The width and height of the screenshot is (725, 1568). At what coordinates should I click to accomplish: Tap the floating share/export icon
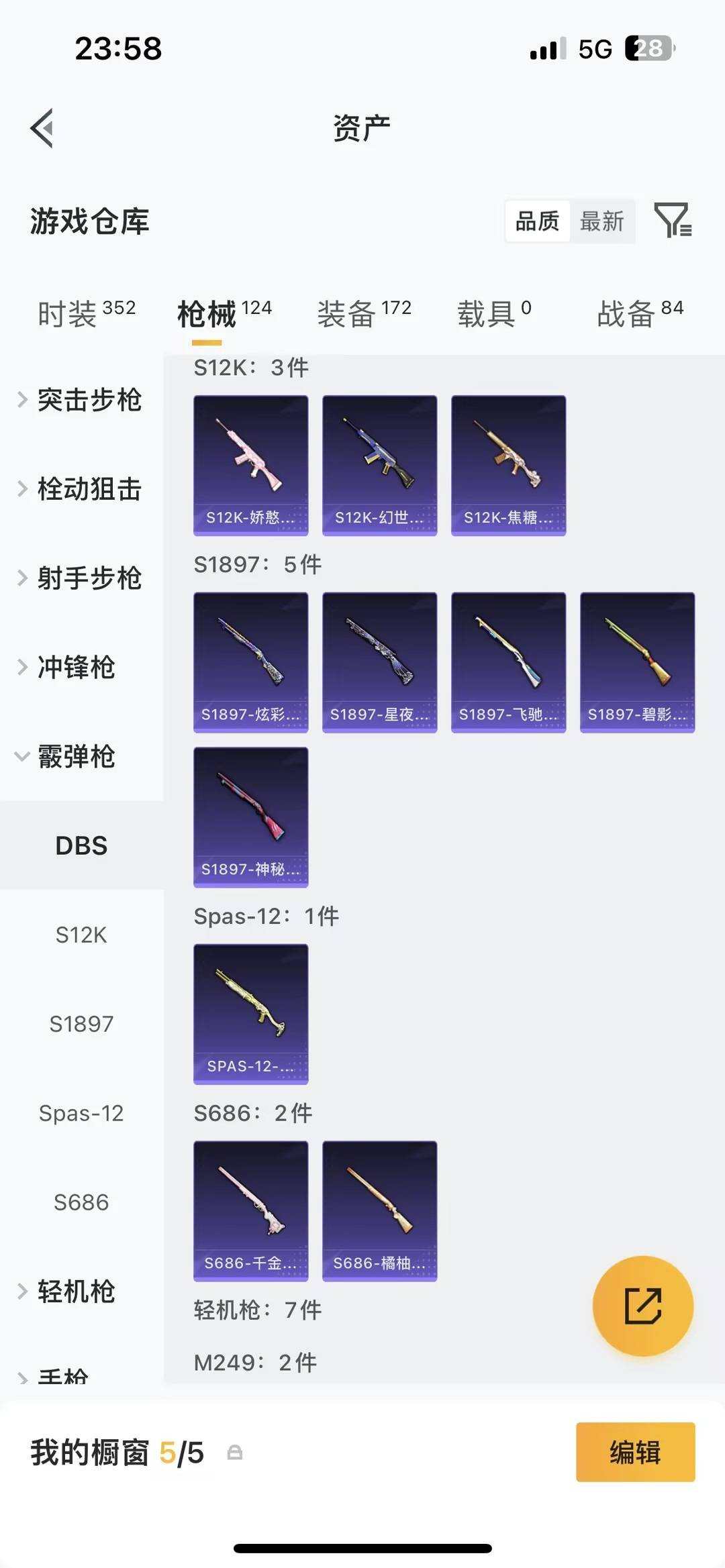click(x=643, y=1306)
